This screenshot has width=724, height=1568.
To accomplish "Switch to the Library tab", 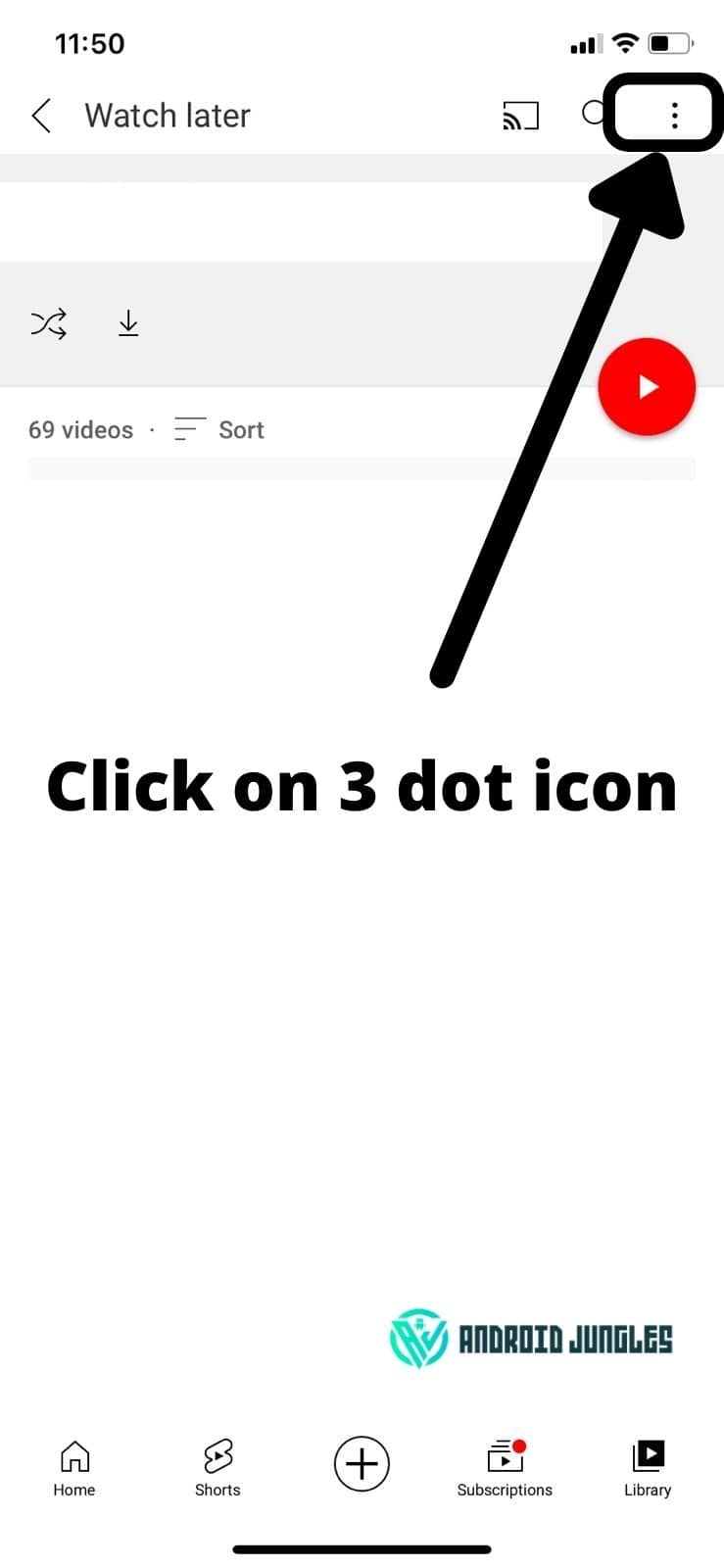I will point(648,1468).
